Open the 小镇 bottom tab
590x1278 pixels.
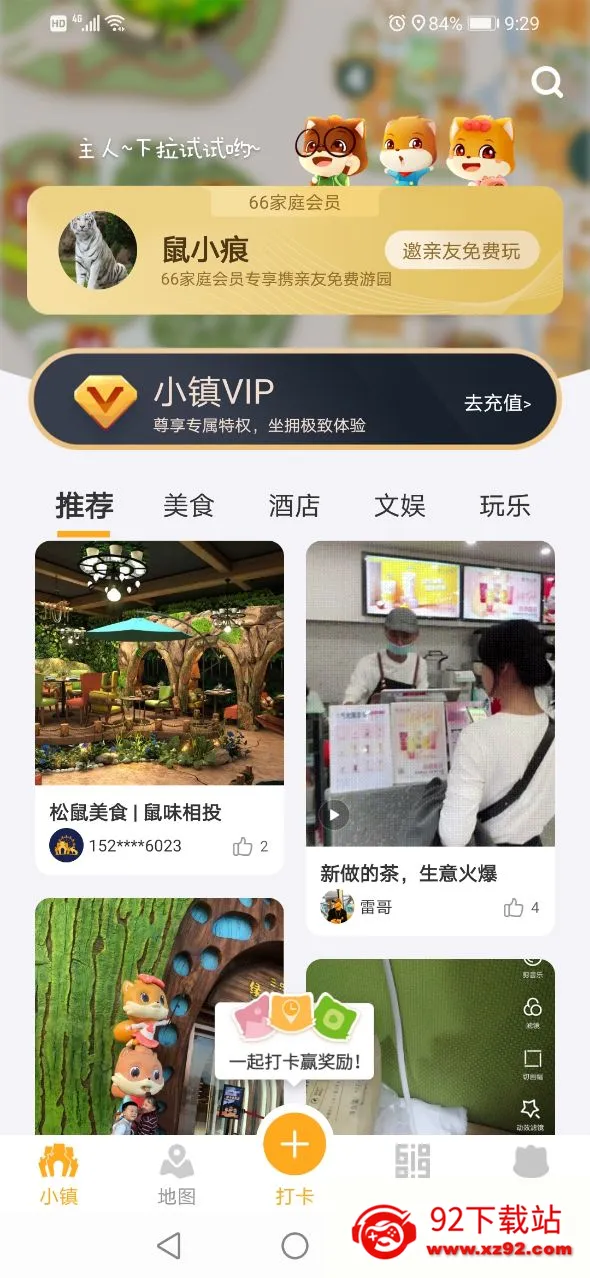point(59,1174)
